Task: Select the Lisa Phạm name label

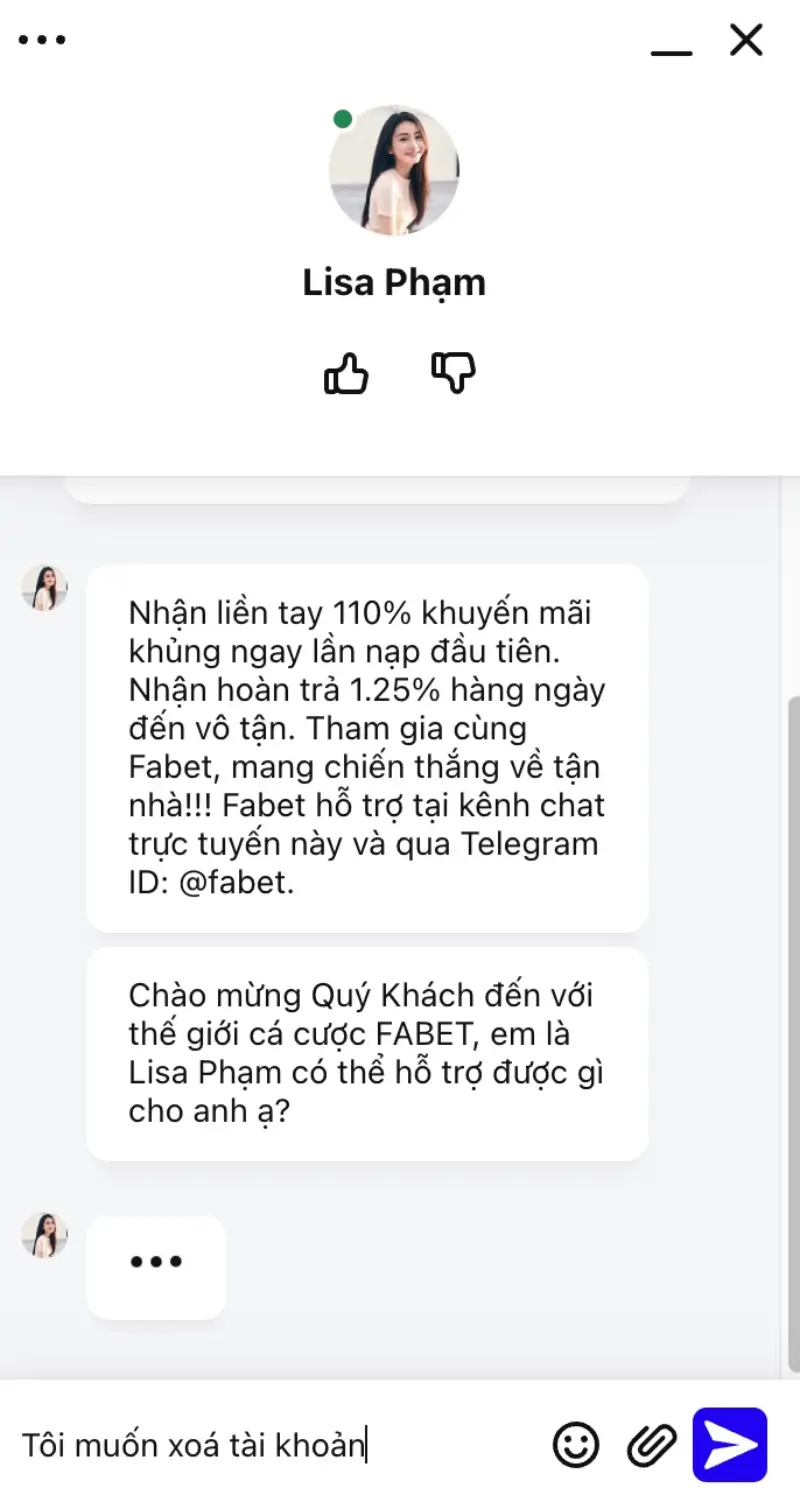Action: pos(393,282)
